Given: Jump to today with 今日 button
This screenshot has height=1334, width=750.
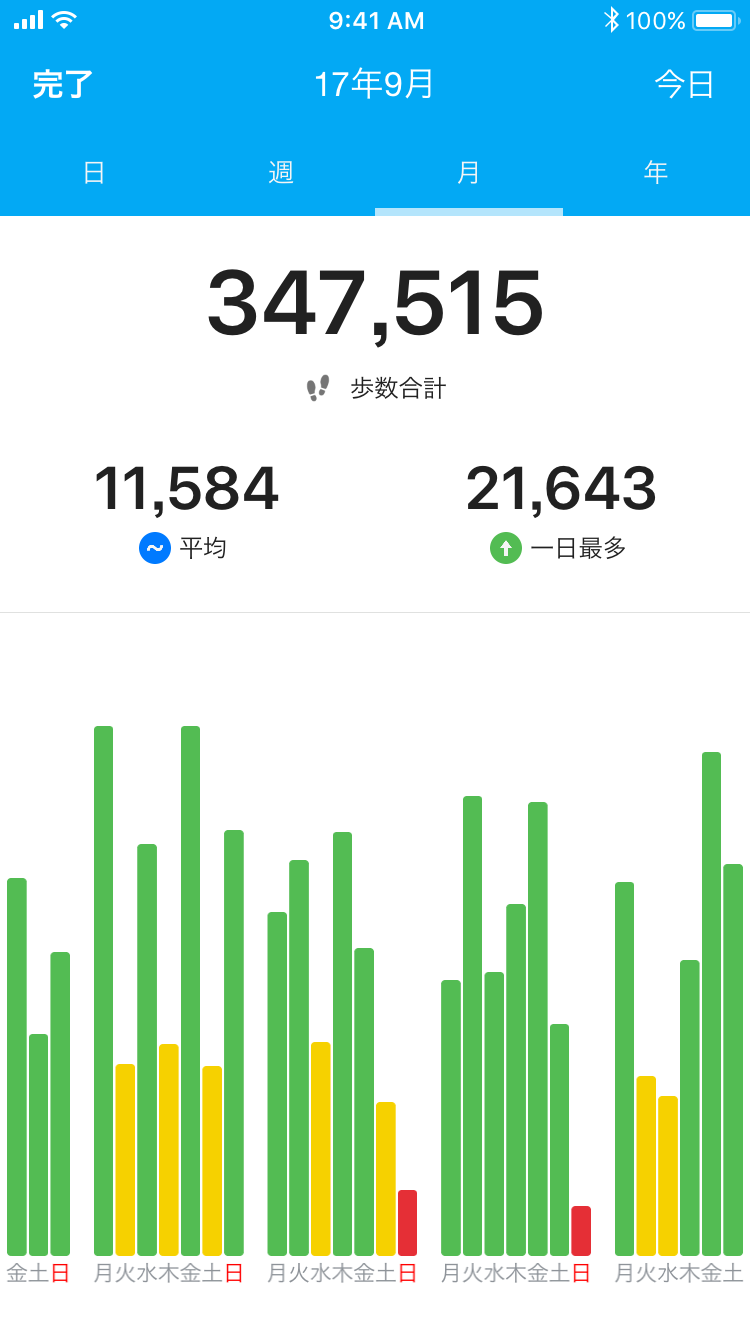Looking at the screenshot, I should coord(685,84).
